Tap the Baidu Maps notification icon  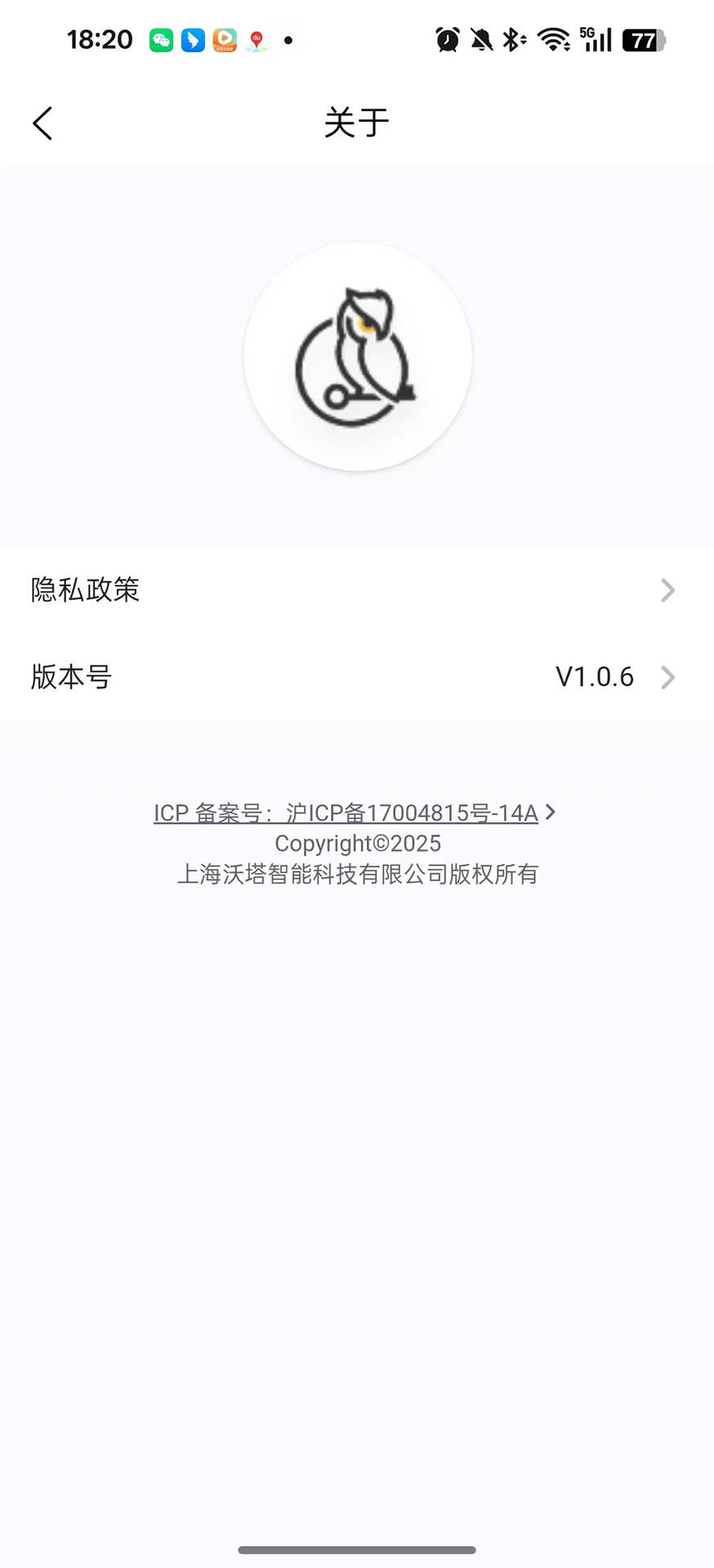pyautogui.click(x=256, y=39)
